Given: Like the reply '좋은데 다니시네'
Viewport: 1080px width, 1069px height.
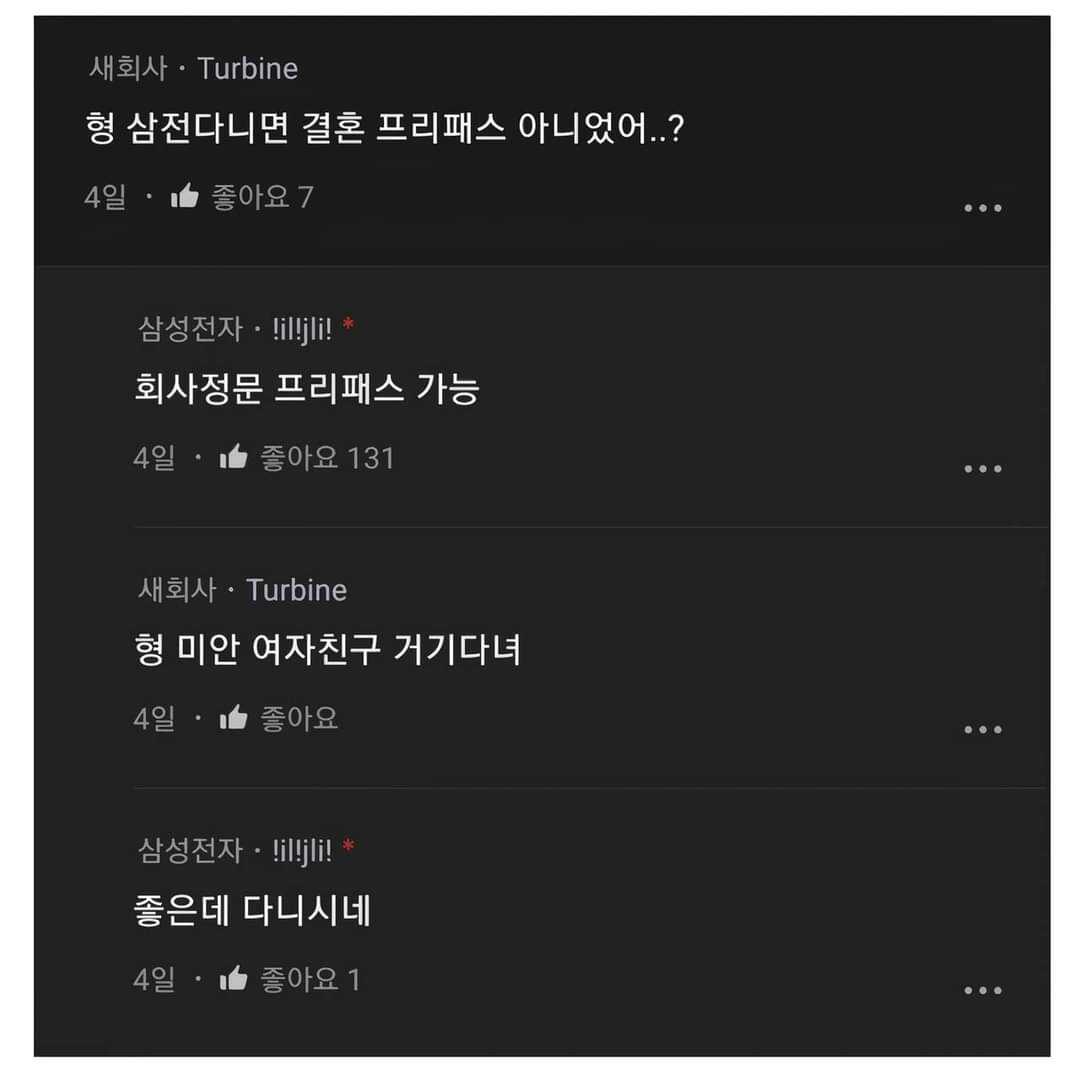Looking at the screenshot, I should 234,979.
